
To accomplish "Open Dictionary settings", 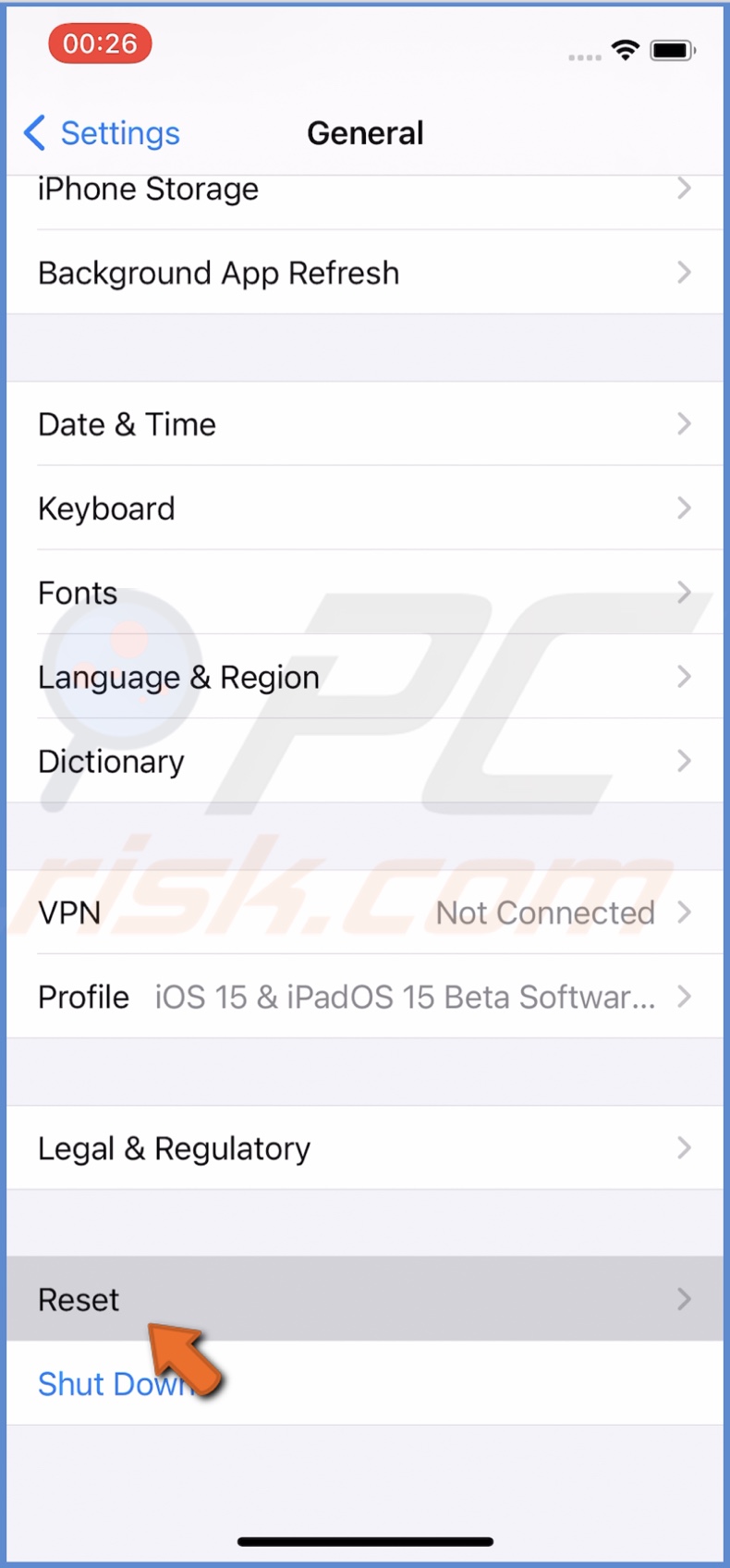I will tap(364, 761).
